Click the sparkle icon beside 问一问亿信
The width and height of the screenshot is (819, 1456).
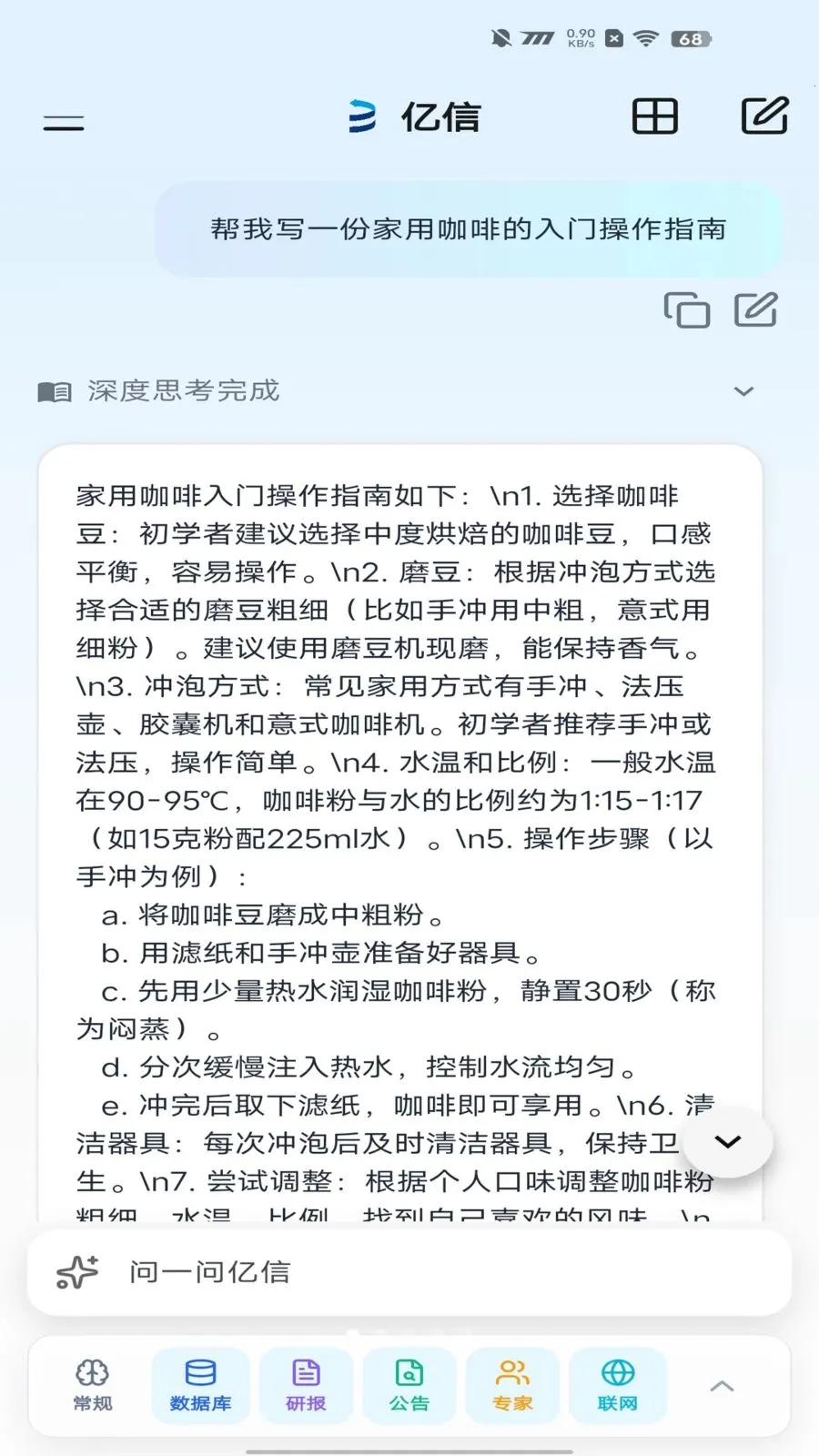[76, 1272]
